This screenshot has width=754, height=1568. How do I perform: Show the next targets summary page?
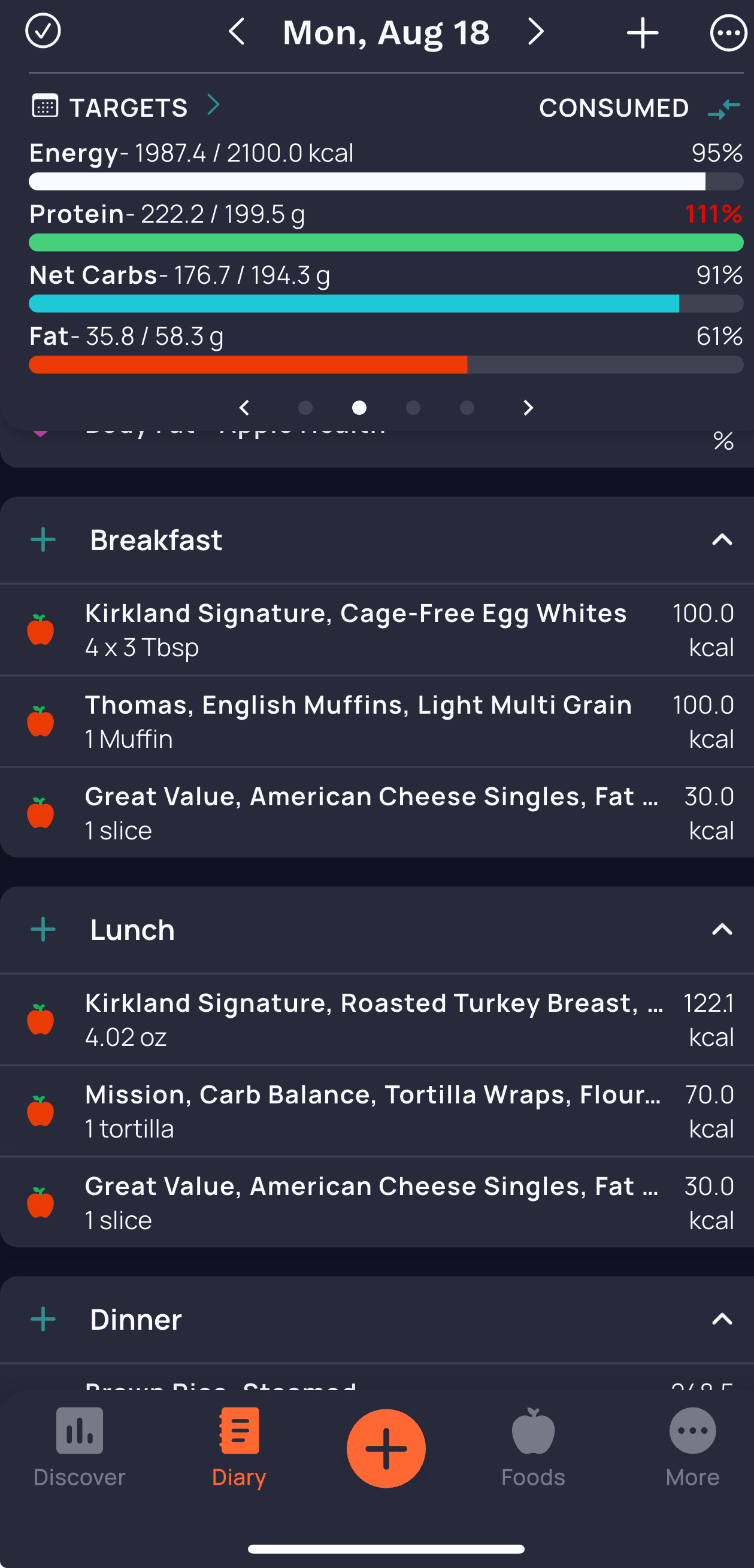[528, 408]
